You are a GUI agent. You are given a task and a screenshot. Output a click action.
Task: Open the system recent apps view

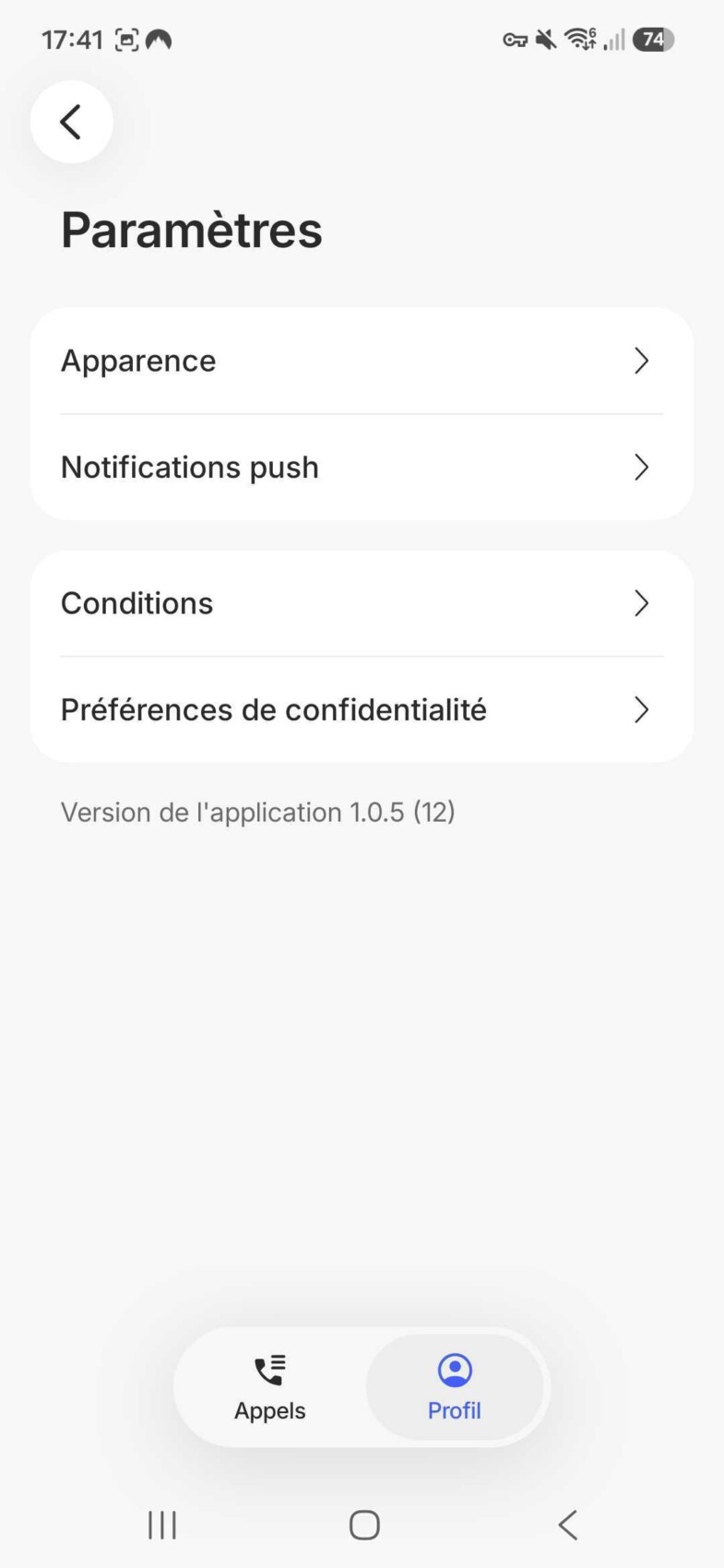(162, 1525)
